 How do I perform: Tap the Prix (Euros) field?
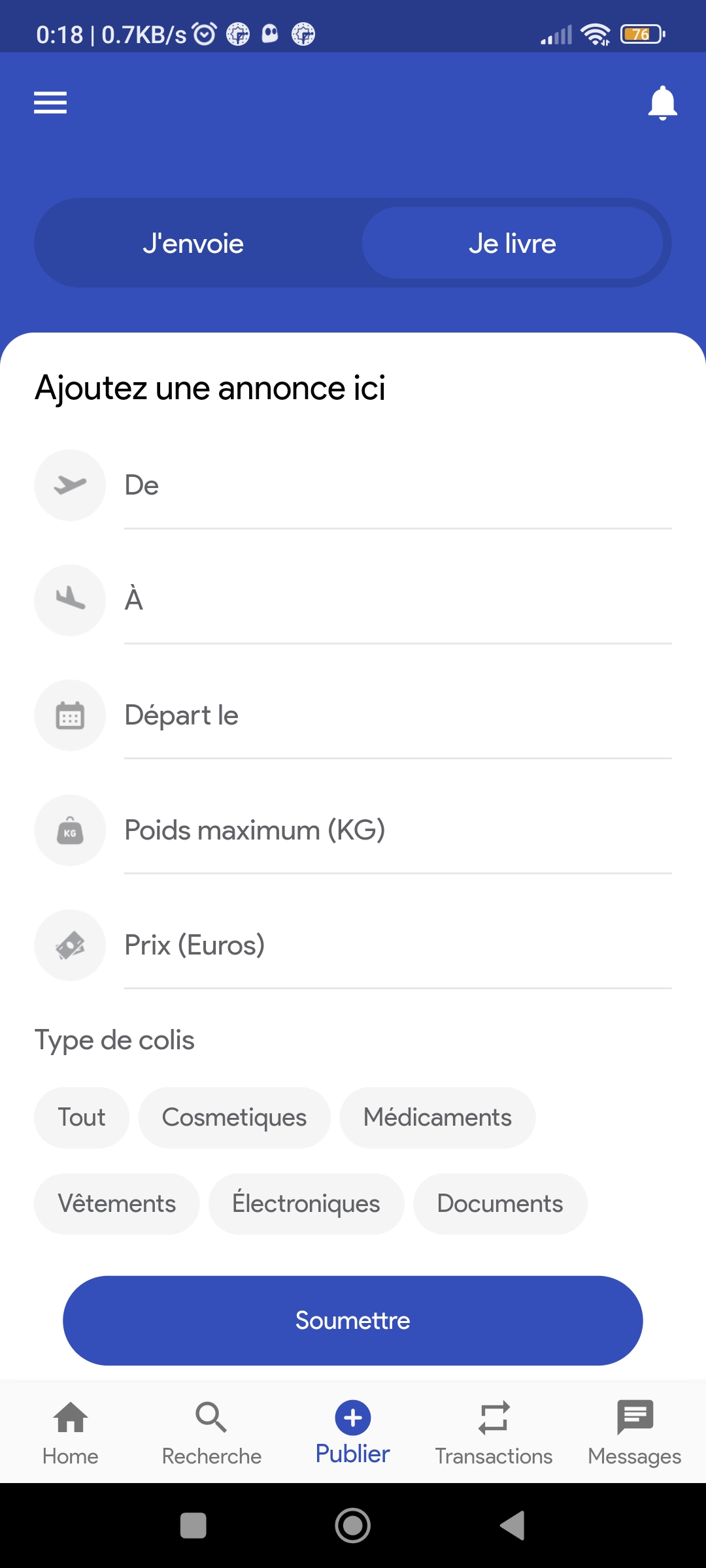click(x=398, y=946)
